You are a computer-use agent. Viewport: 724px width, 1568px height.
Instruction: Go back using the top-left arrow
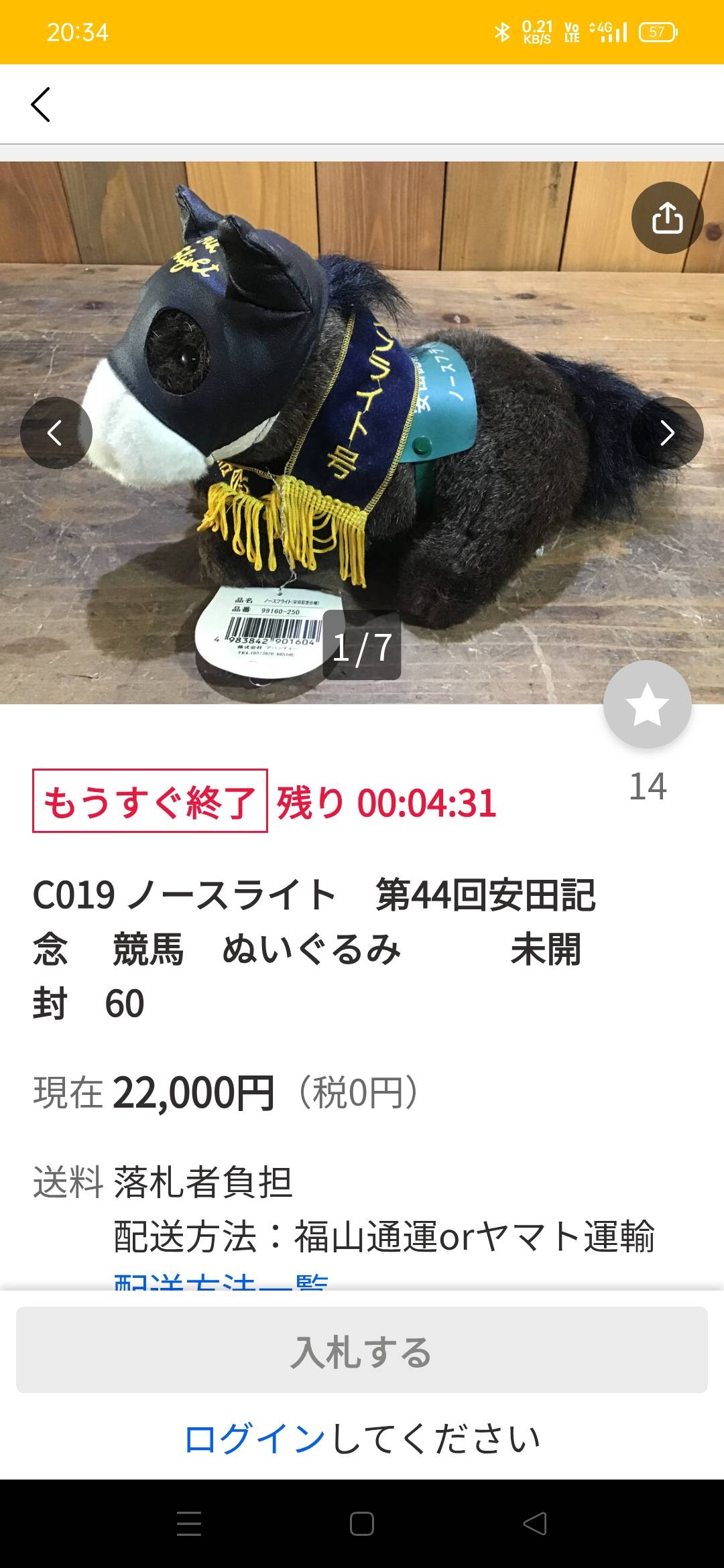pos(41,105)
